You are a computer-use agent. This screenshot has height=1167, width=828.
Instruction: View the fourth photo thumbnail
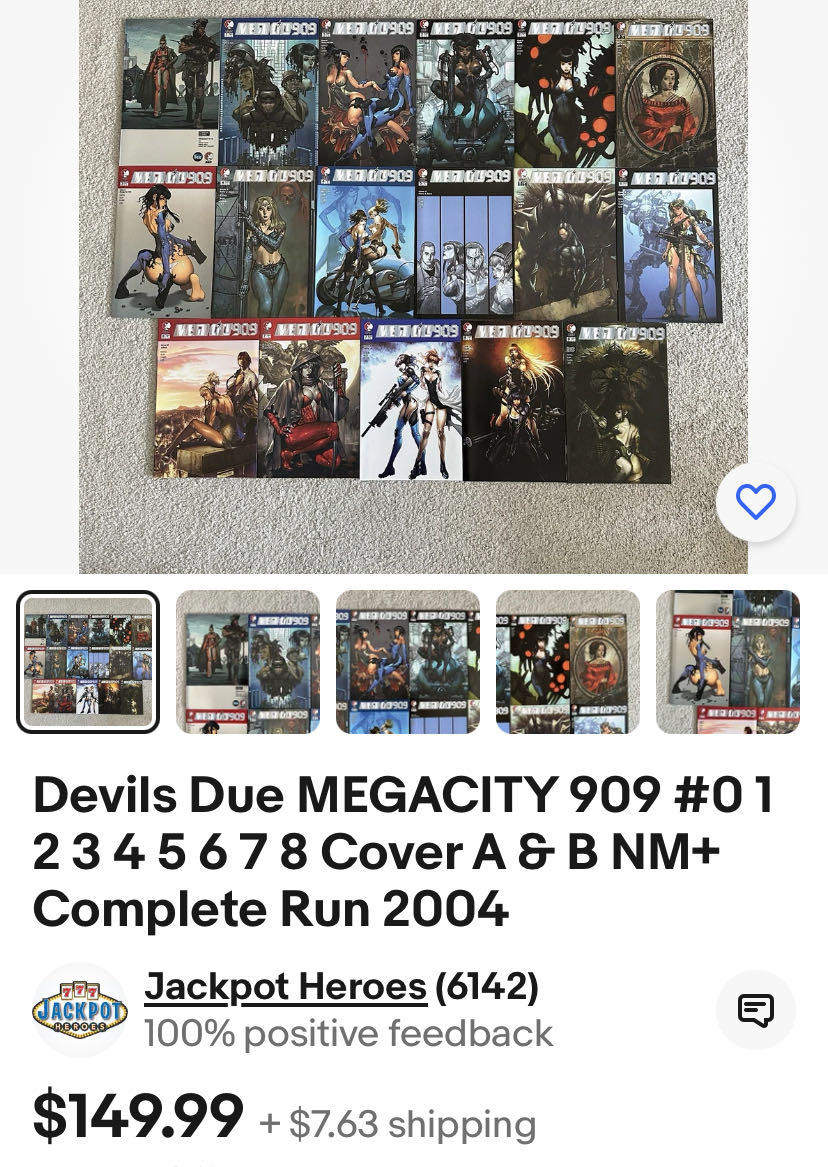click(x=568, y=662)
